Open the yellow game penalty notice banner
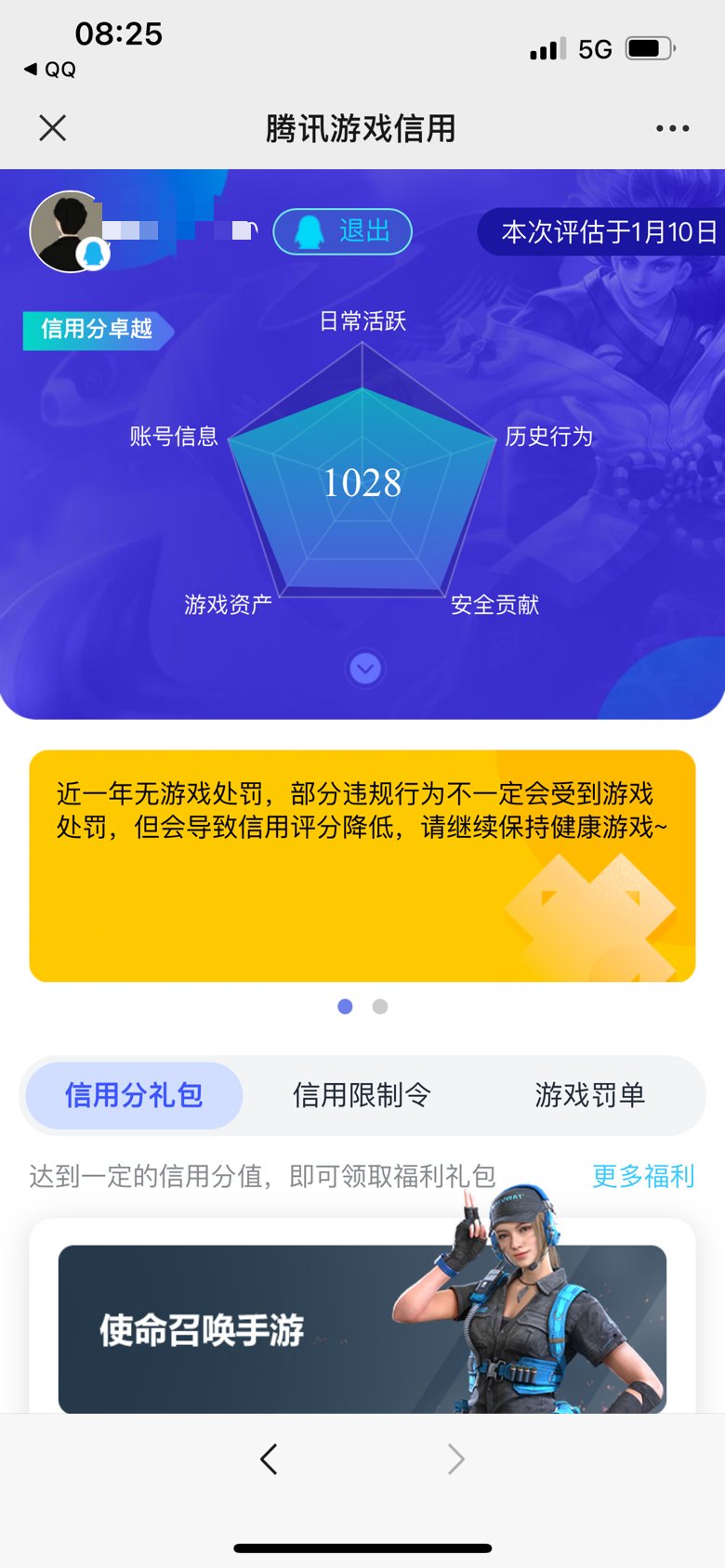 pos(362,866)
